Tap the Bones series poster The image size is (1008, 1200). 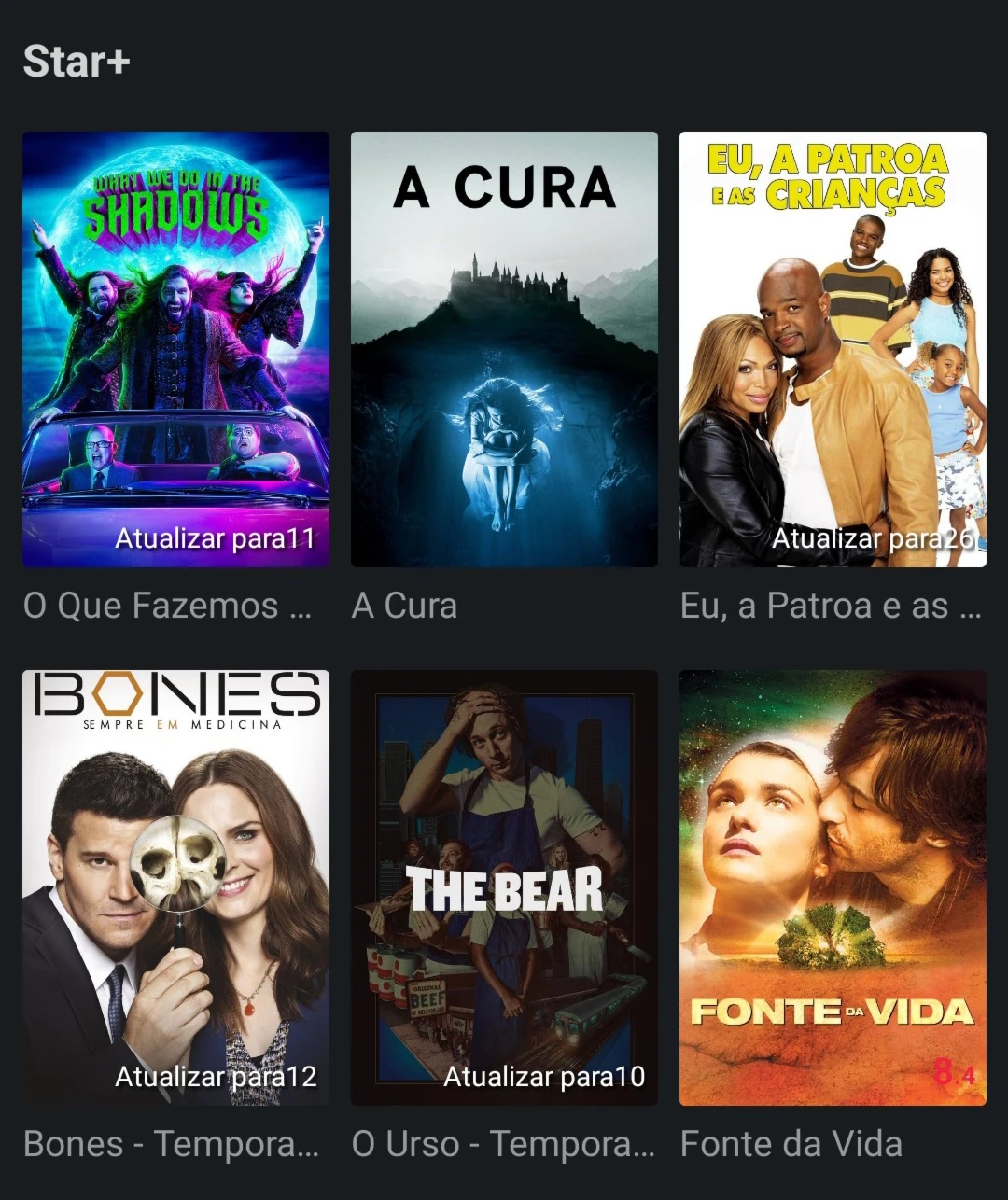175,886
